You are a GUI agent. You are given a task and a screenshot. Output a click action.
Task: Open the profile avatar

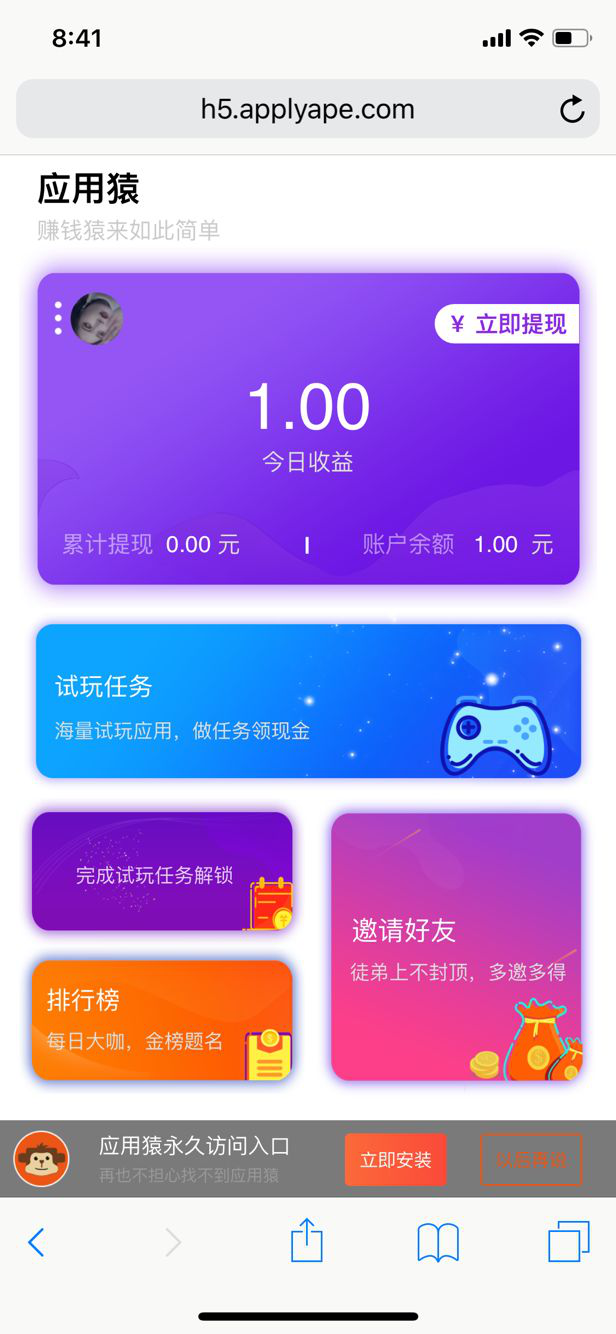[97, 319]
